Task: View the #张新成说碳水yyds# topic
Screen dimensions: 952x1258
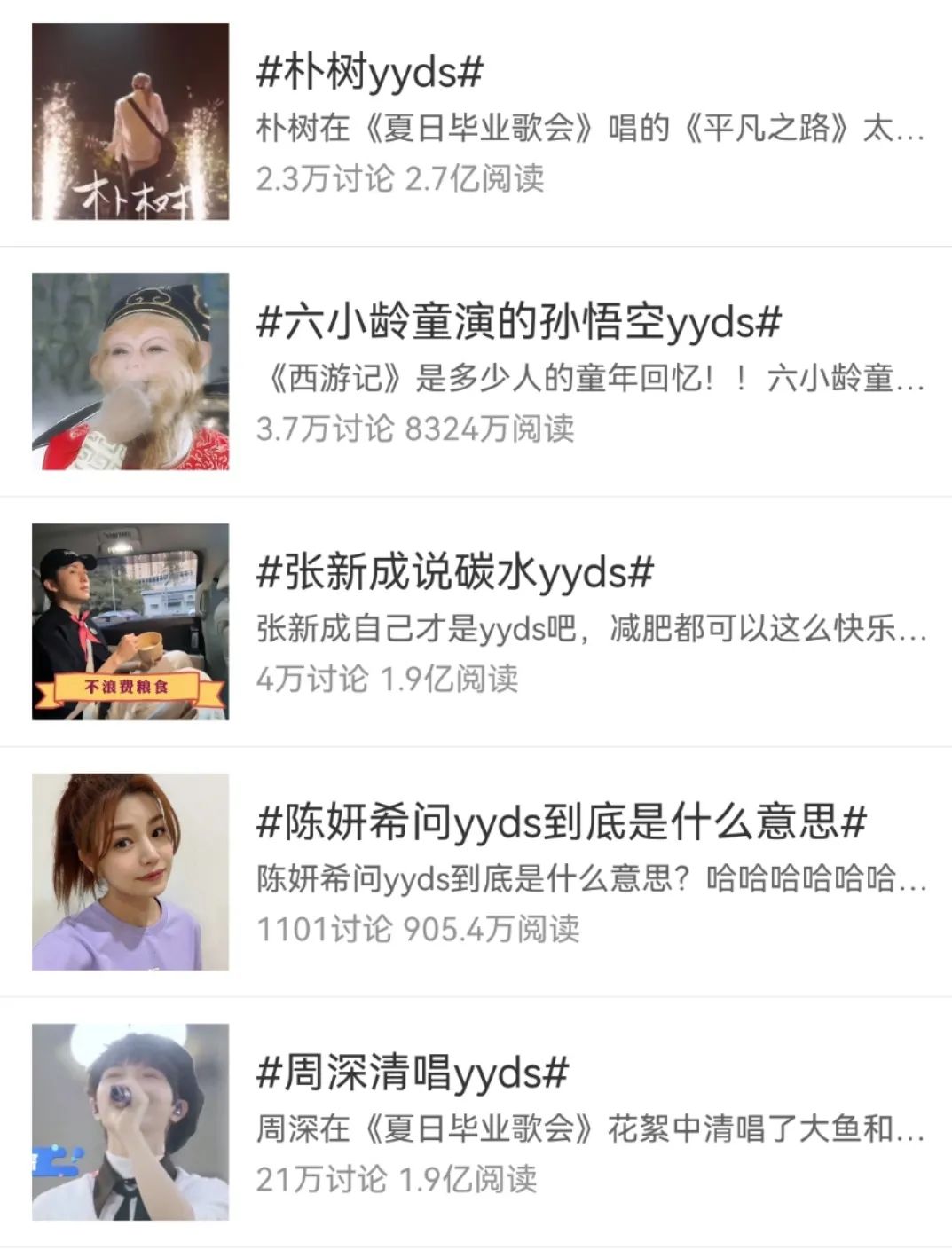Action: click(454, 572)
